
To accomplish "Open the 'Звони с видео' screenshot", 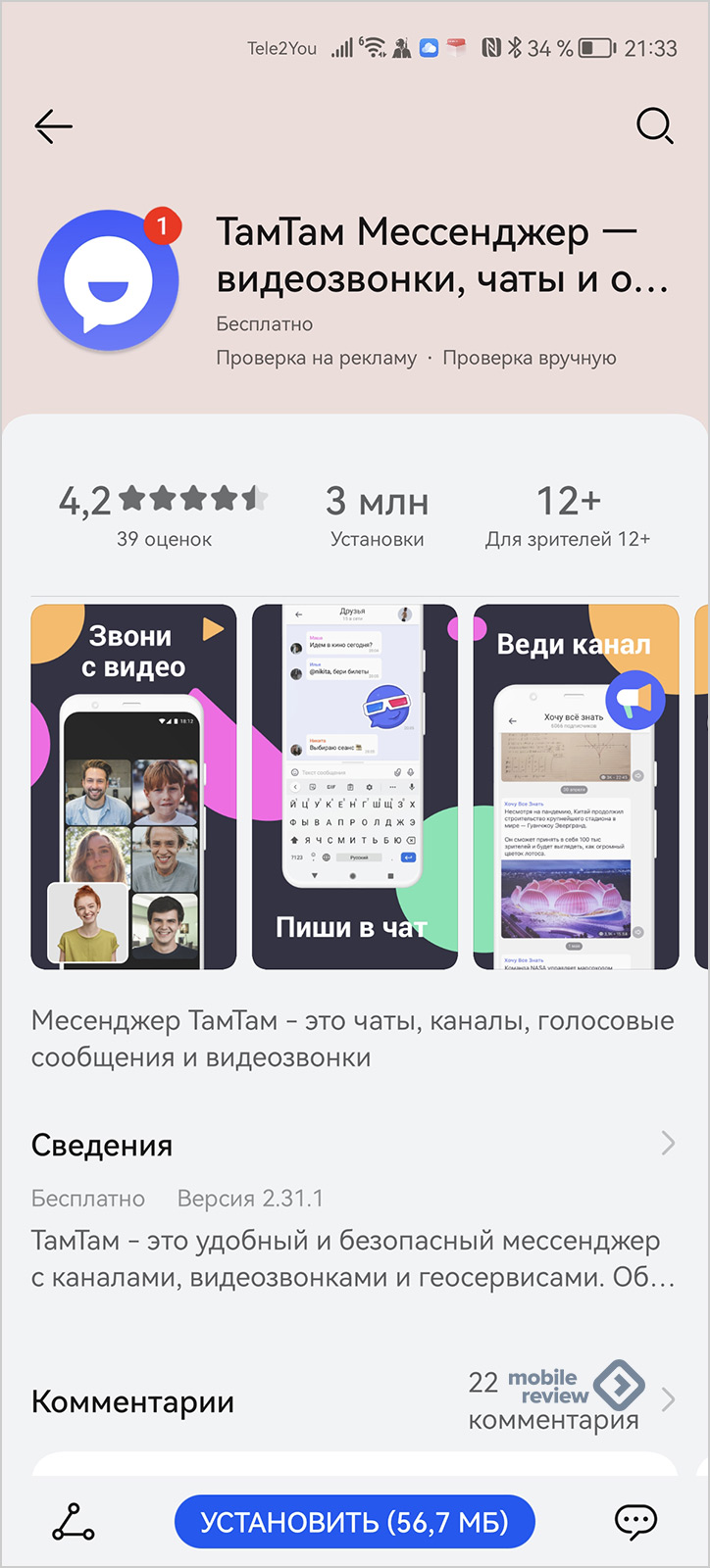I will pyautogui.click(x=133, y=787).
